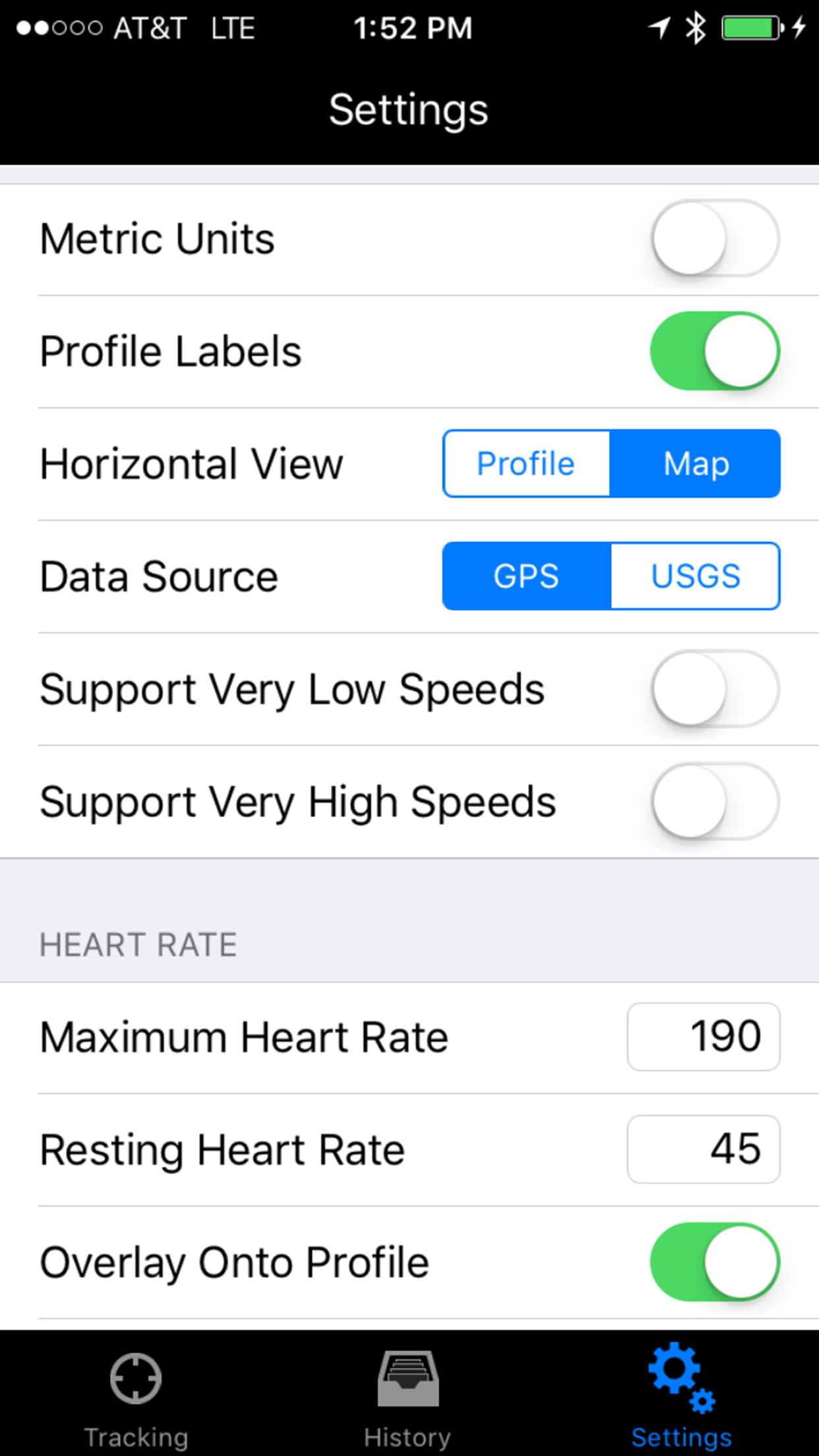Turn off Overlay Onto Profile
This screenshot has height=1456, width=819.
click(x=714, y=1260)
